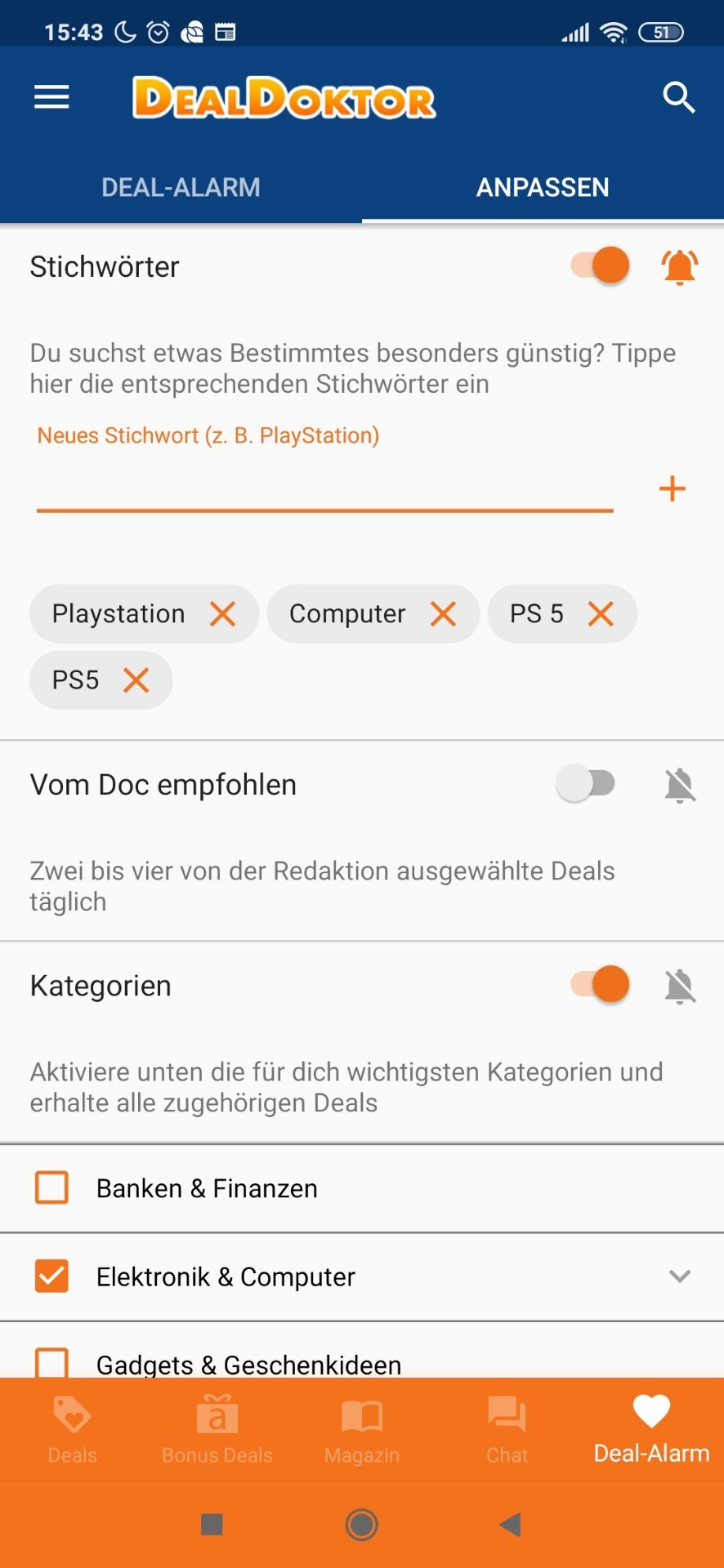Check the Banken & Finanzen box
This screenshot has height=1568, width=724.
coord(51,1187)
